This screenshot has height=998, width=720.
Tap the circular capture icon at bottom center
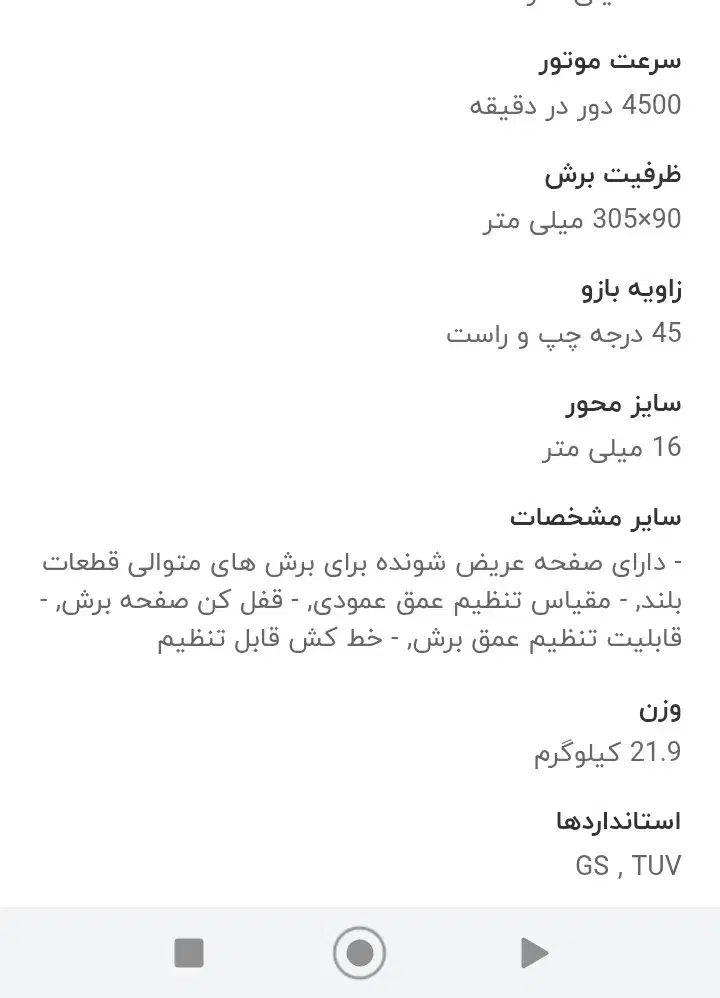coord(360,954)
